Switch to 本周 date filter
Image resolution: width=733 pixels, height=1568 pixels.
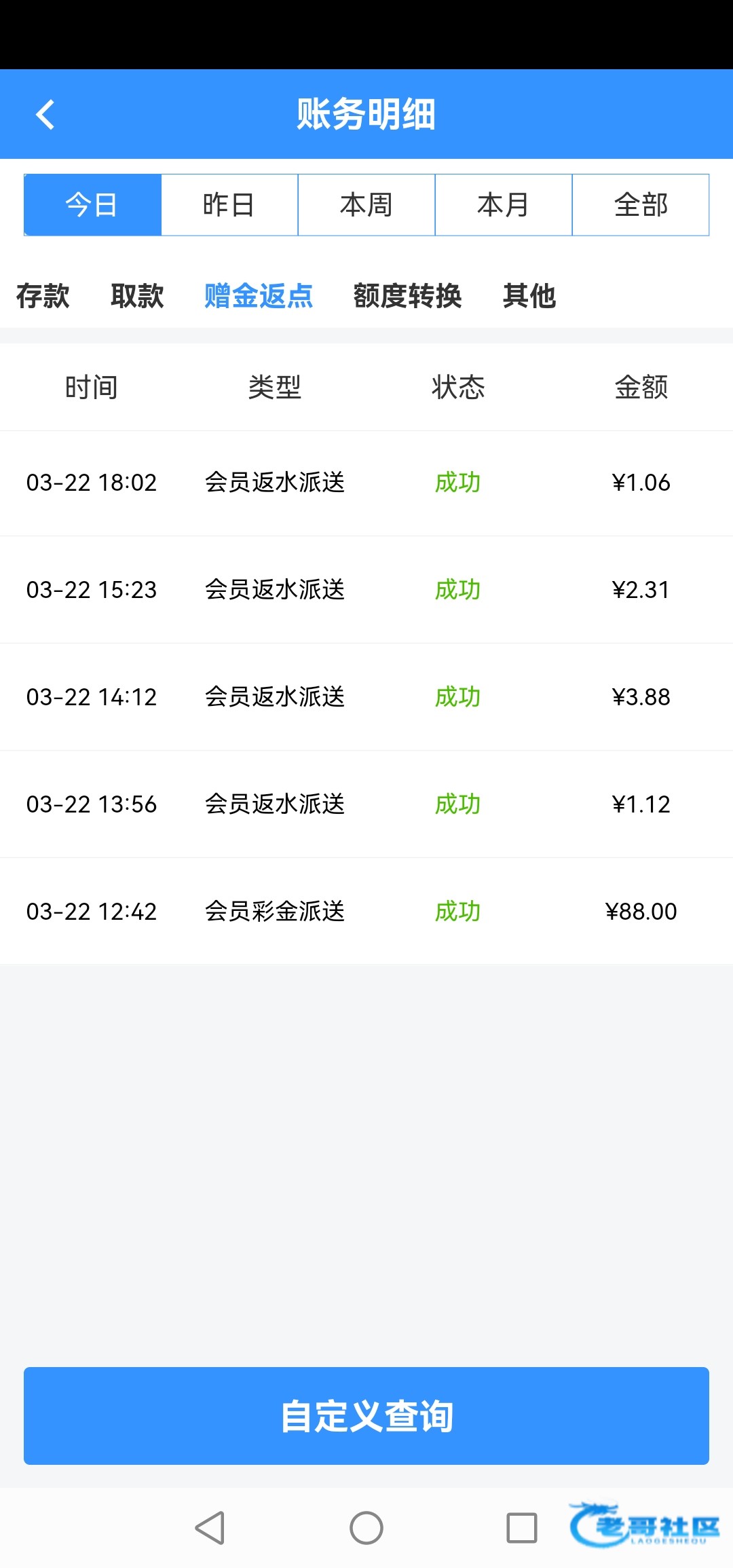pyautogui.click(x=366, y=205)
